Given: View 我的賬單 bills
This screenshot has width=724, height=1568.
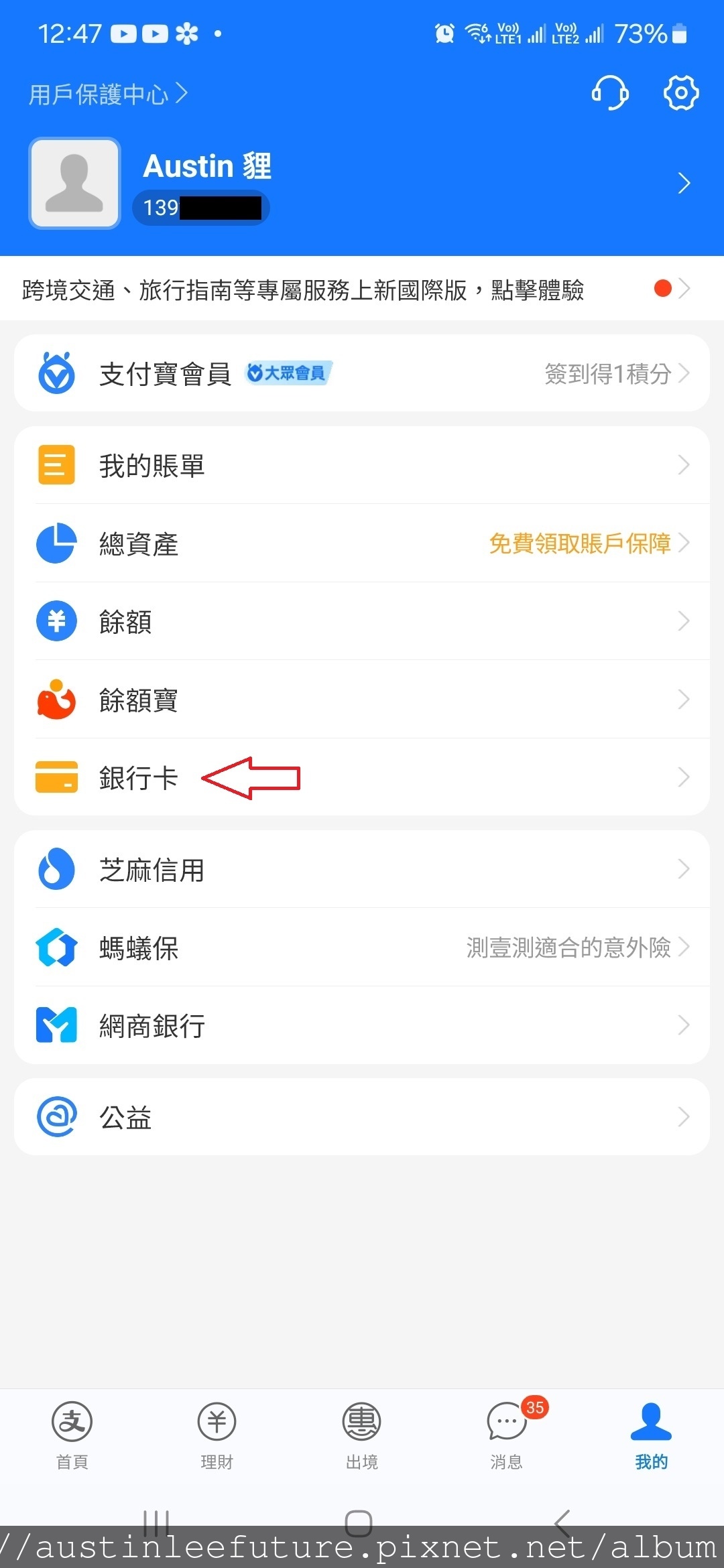Looking at the screenshot, I should [362, 465].
